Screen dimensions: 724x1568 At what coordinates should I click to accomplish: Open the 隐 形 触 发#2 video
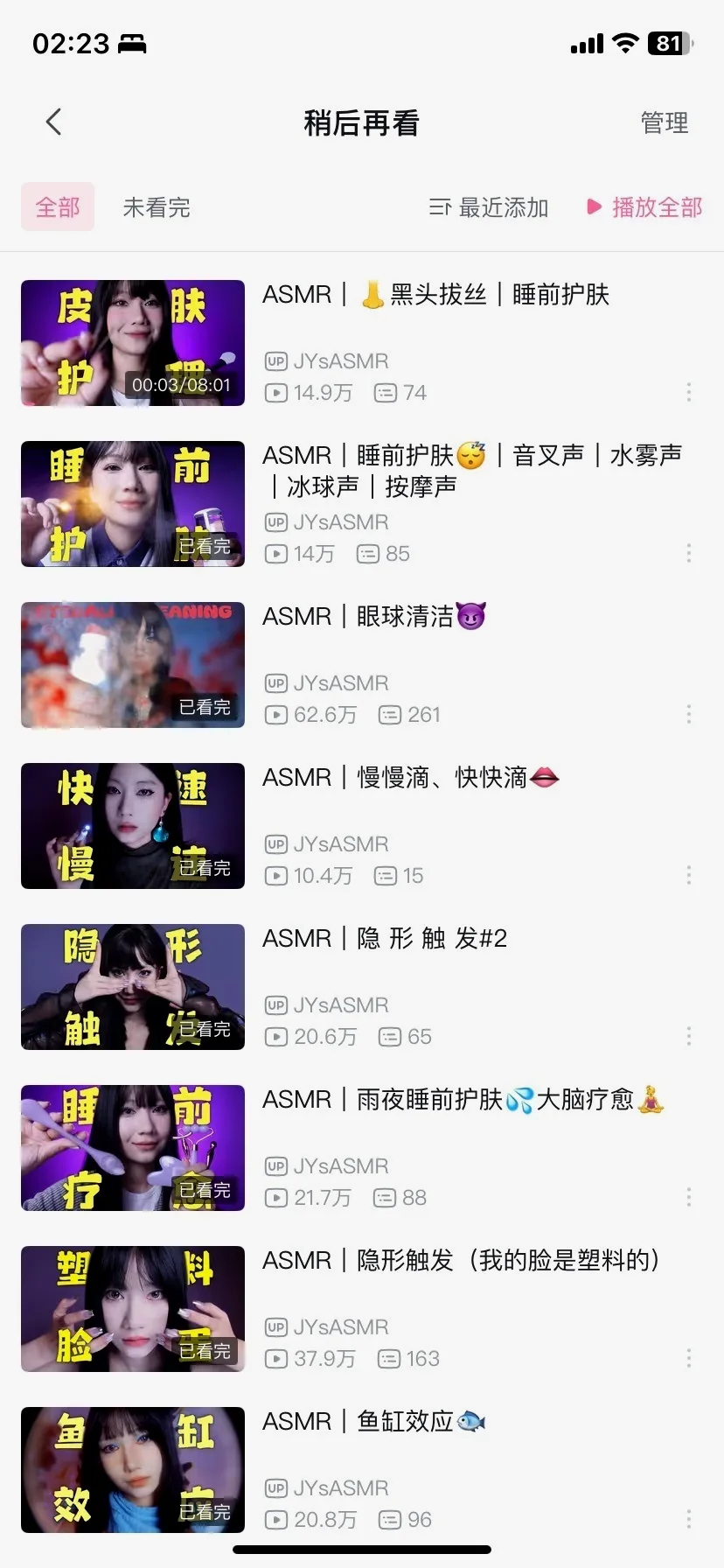click(x=385, y=939)
